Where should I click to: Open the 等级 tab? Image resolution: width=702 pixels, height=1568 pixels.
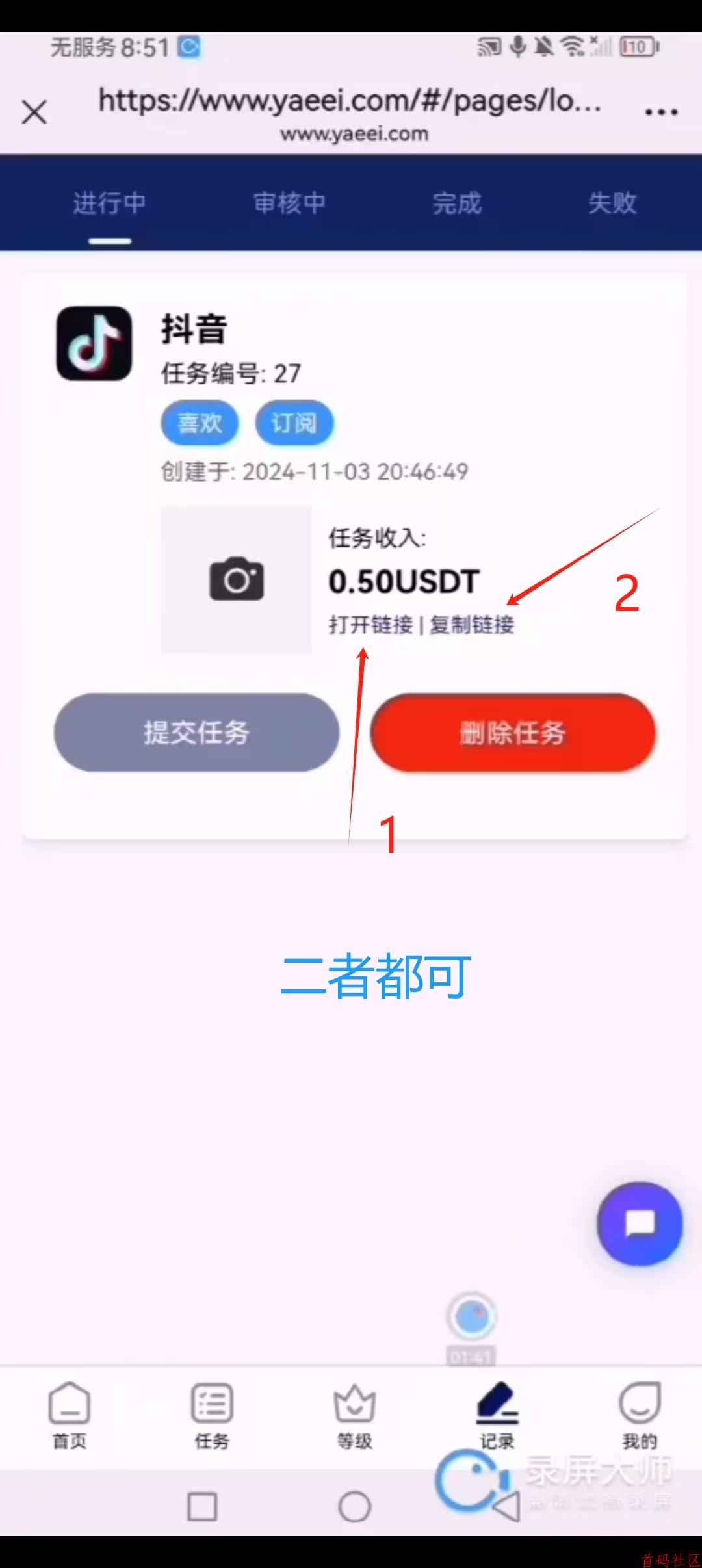(x=354, y=1415)
